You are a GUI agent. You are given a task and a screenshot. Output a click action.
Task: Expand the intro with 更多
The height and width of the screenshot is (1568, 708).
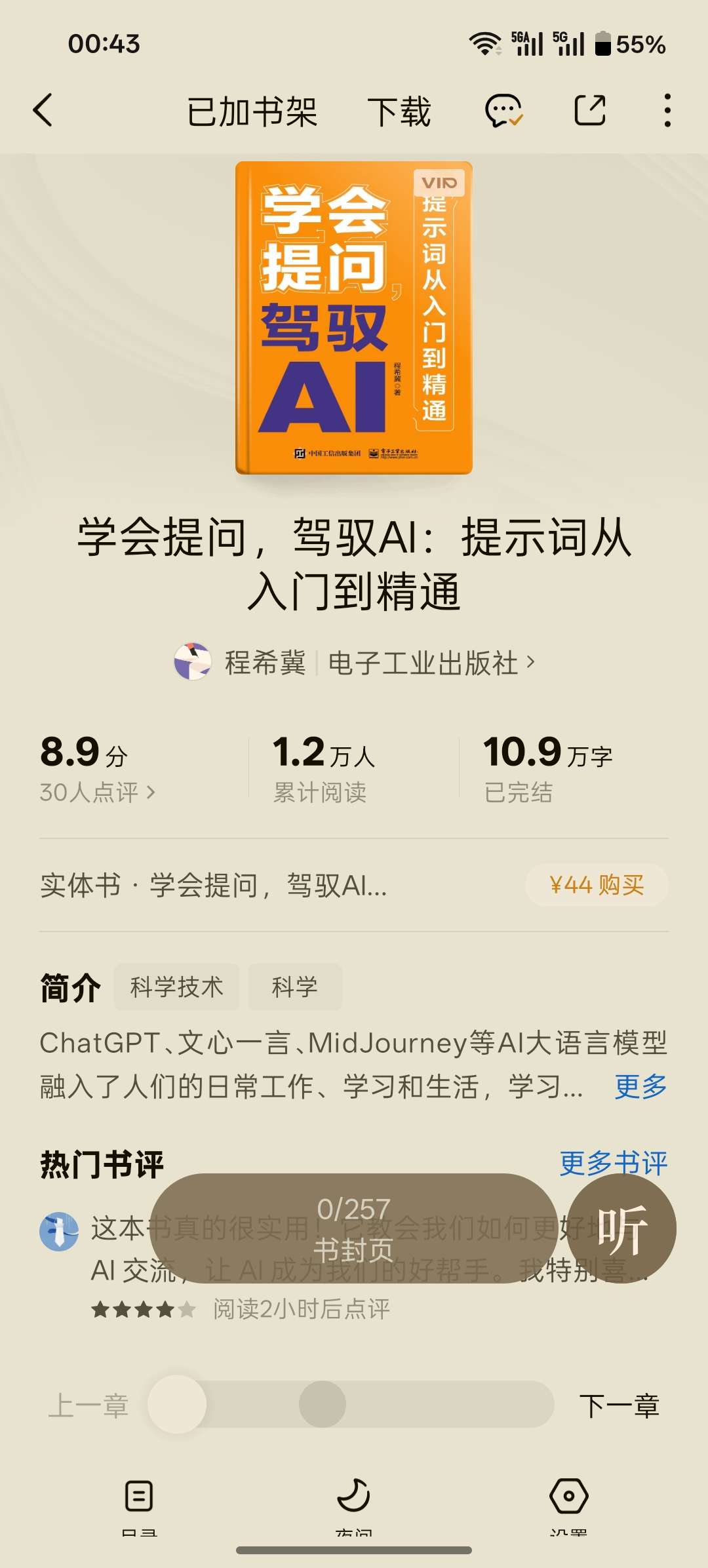coord(640,1086)
